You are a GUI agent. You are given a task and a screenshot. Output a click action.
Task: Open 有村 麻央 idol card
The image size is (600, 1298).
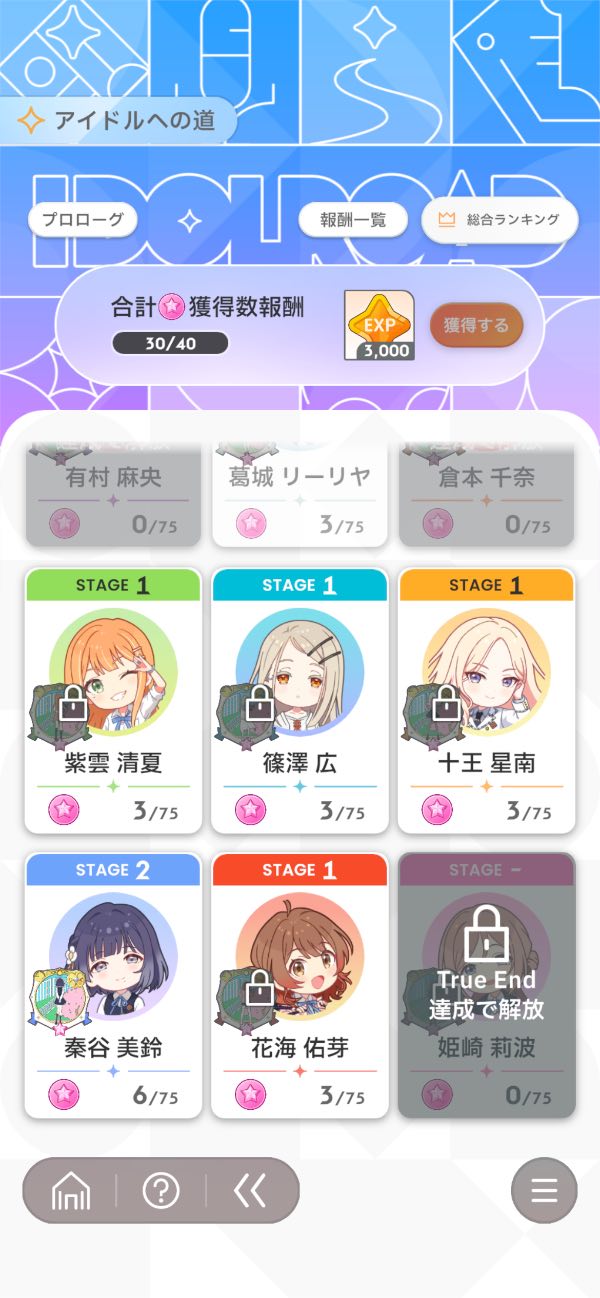click(113, 497)
